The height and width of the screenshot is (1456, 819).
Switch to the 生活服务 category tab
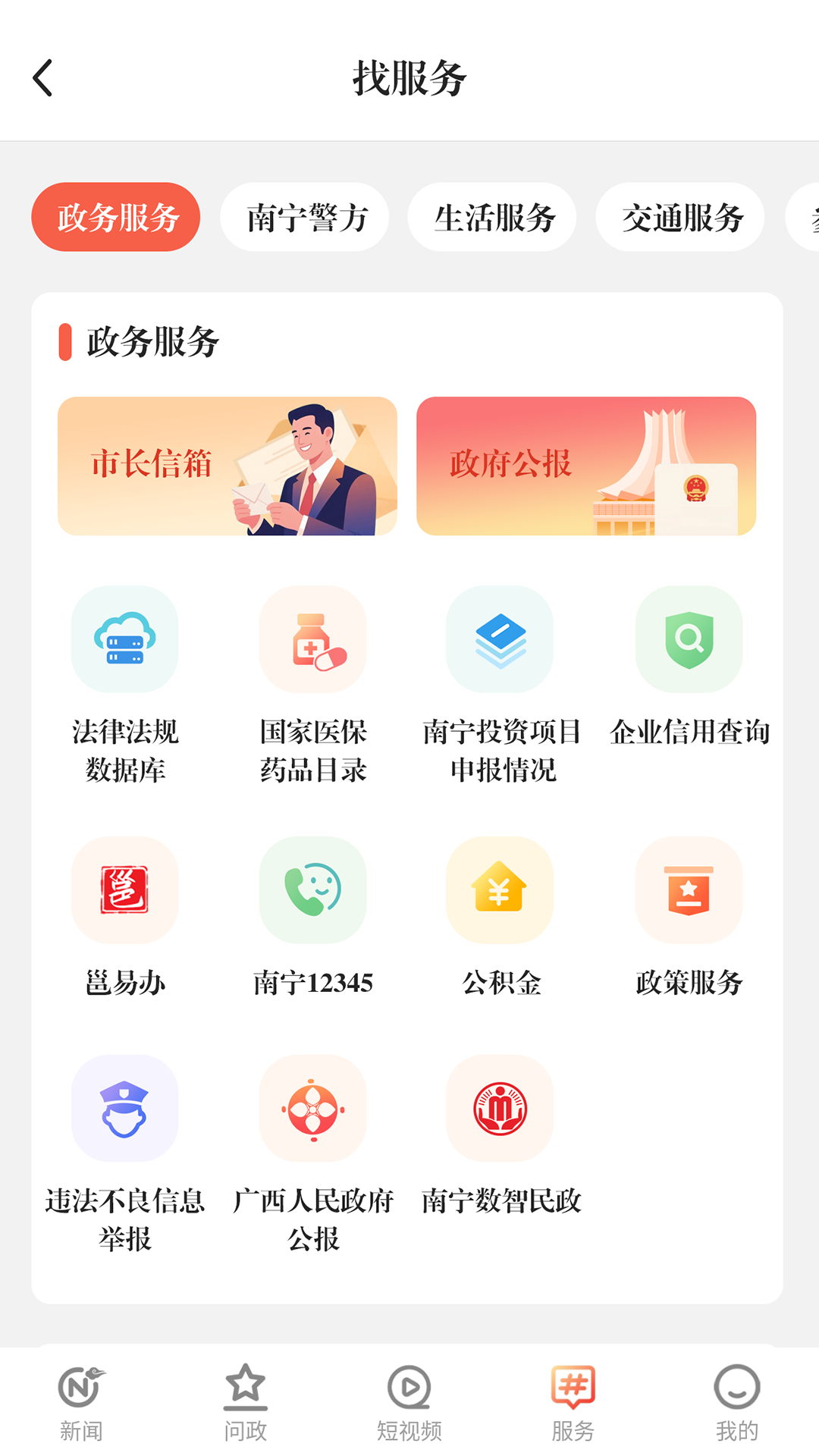[x=491, y=218]
